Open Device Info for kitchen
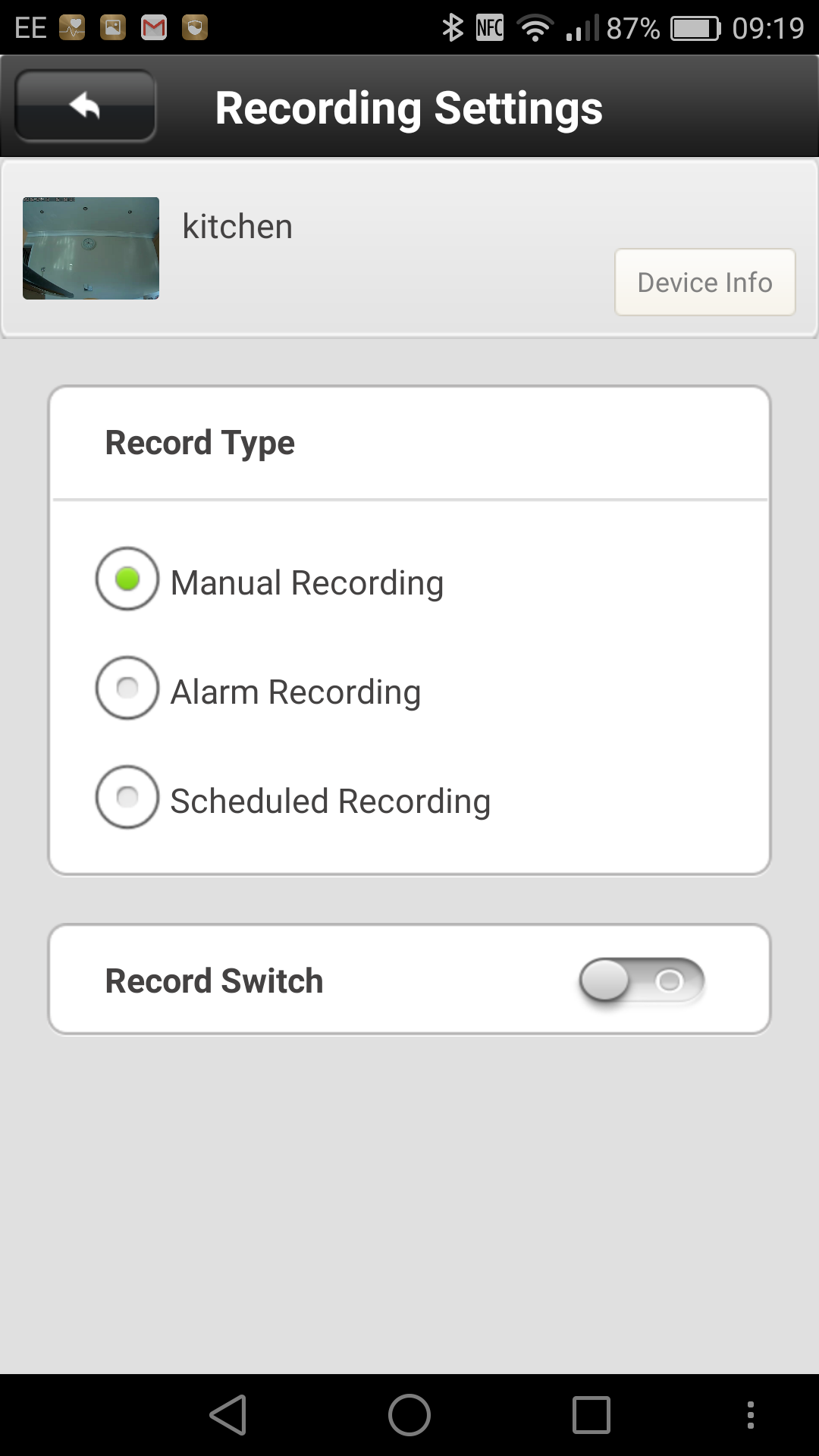 coord(704,282)
